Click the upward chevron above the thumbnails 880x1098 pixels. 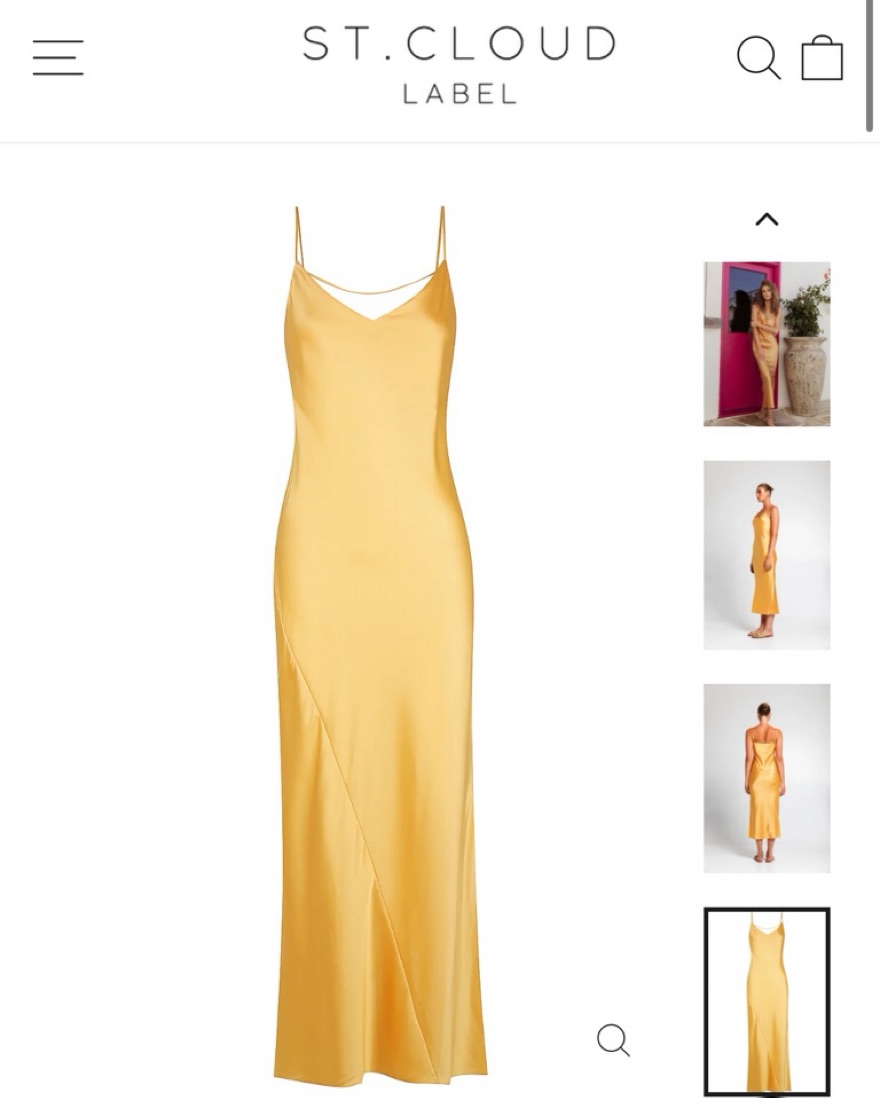[766, 218]
